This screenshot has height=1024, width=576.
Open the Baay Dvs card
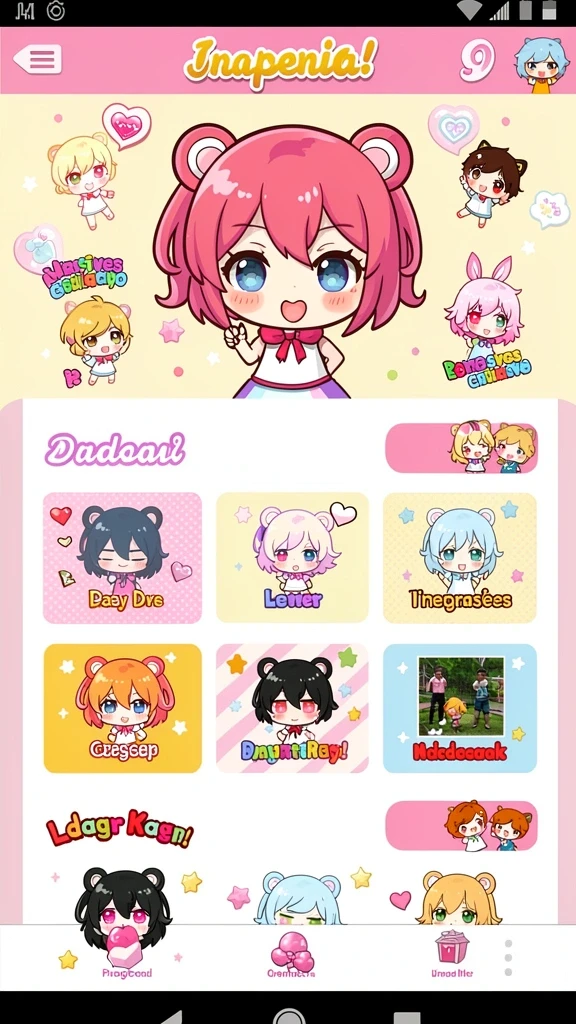tap(122, 558)
